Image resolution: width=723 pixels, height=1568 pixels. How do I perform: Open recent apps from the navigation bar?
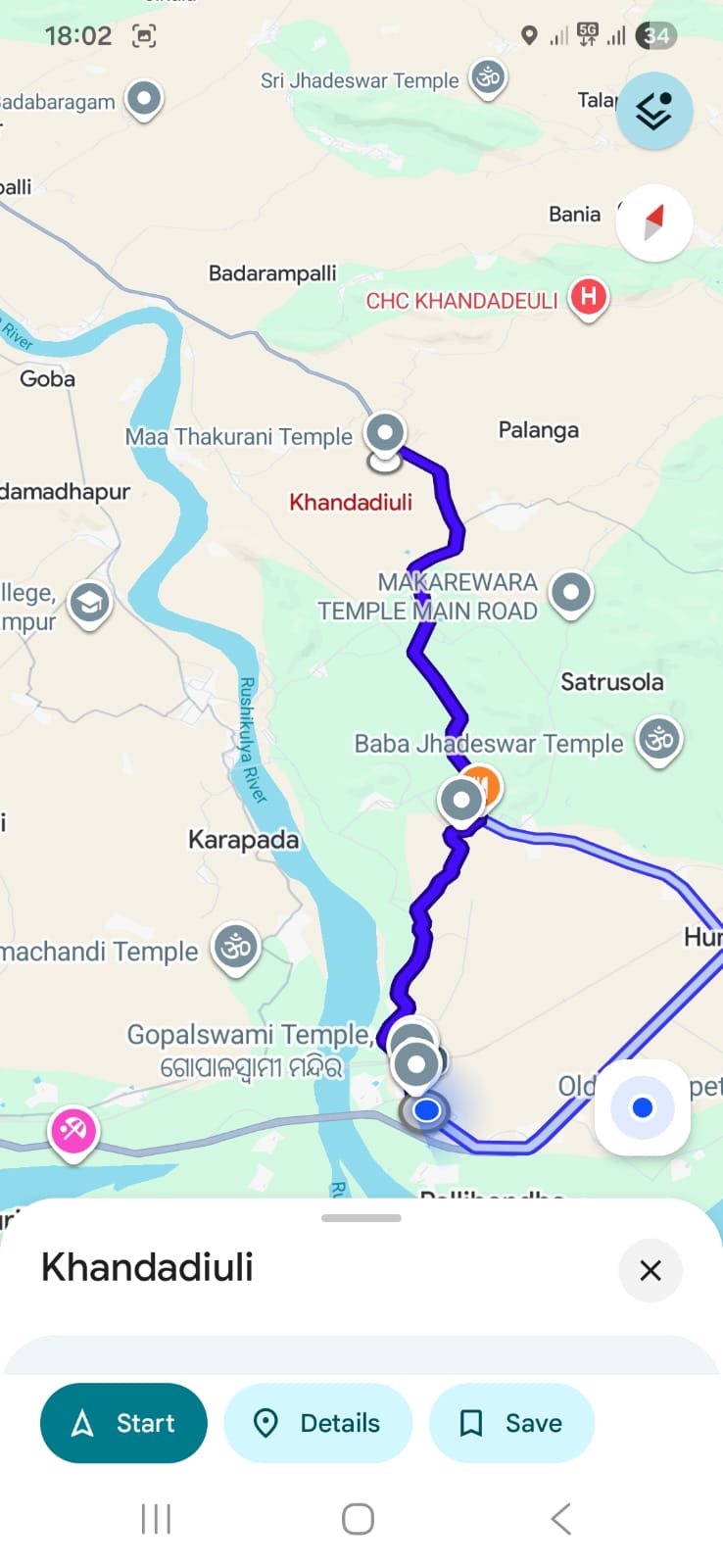tap(156, 1519)
